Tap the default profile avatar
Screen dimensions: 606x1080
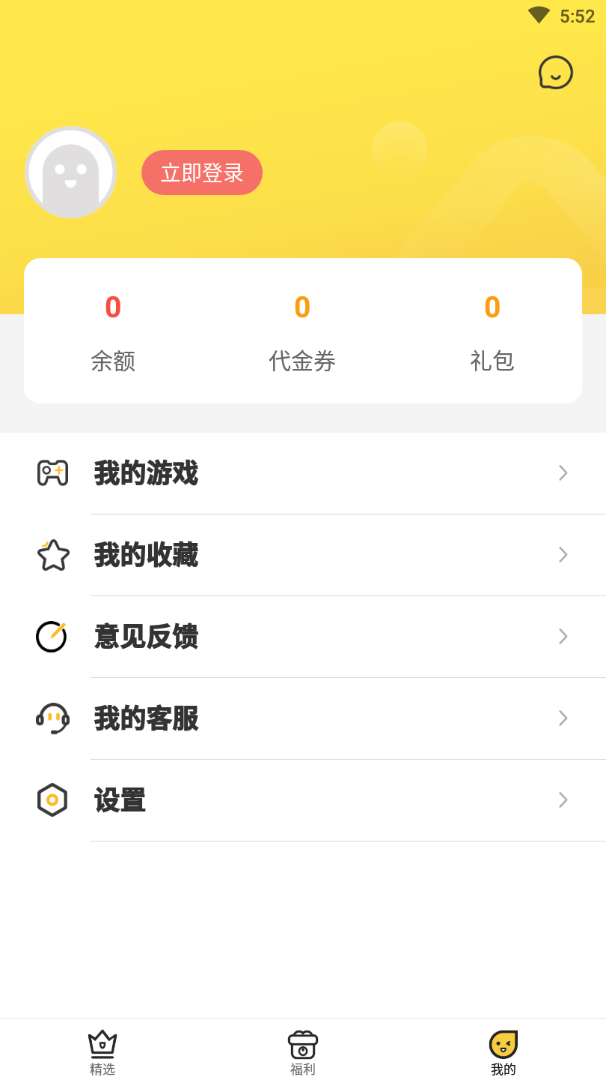coord(71,173)
